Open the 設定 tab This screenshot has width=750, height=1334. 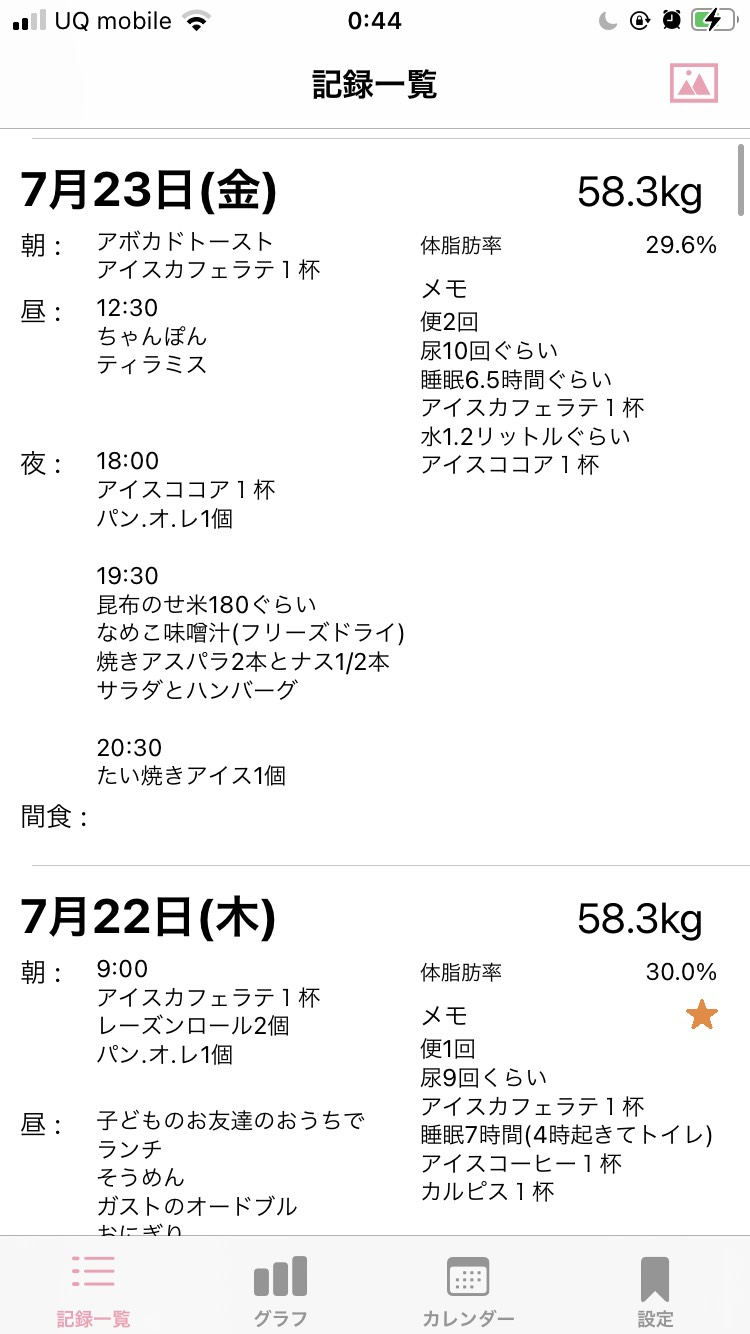coord(655,1290)
